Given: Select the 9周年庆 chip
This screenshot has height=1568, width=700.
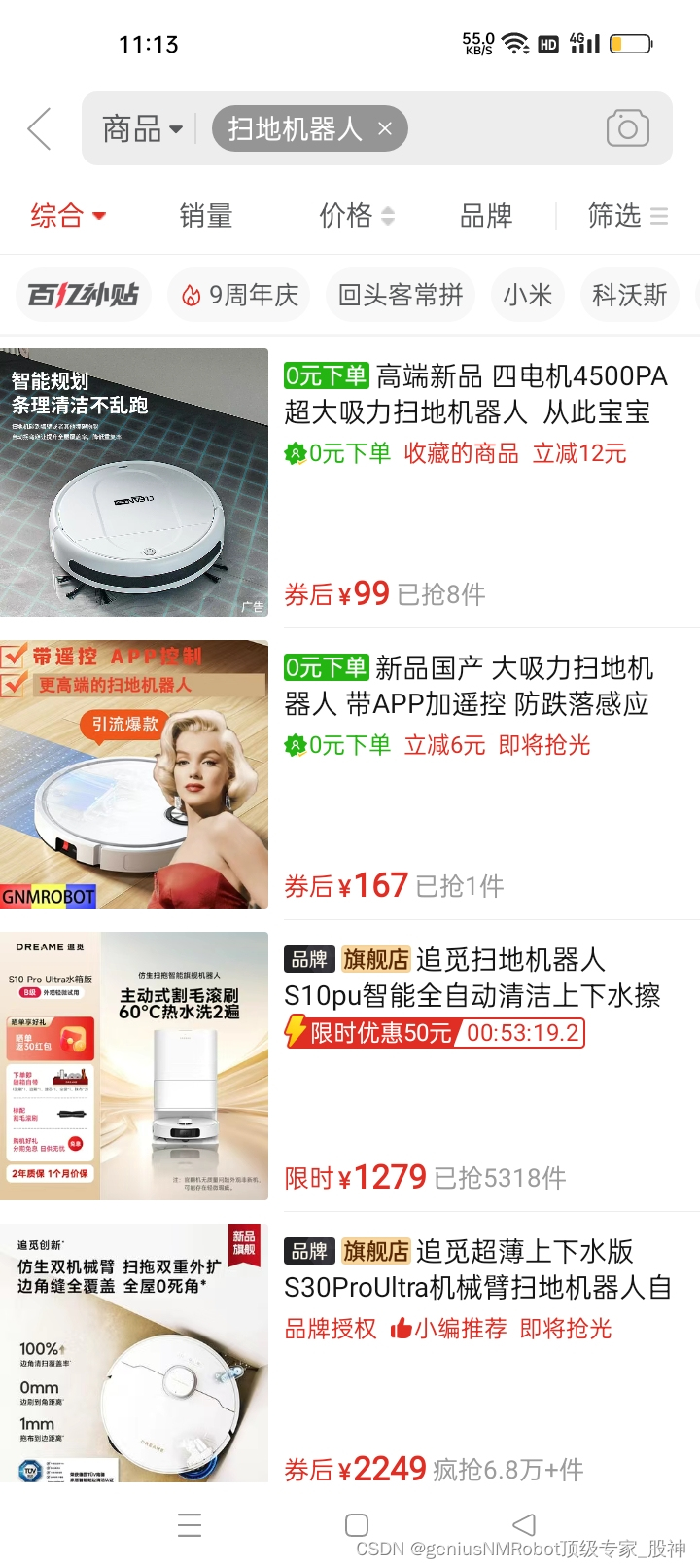Looking at the screenshot, I should [239, 295].
